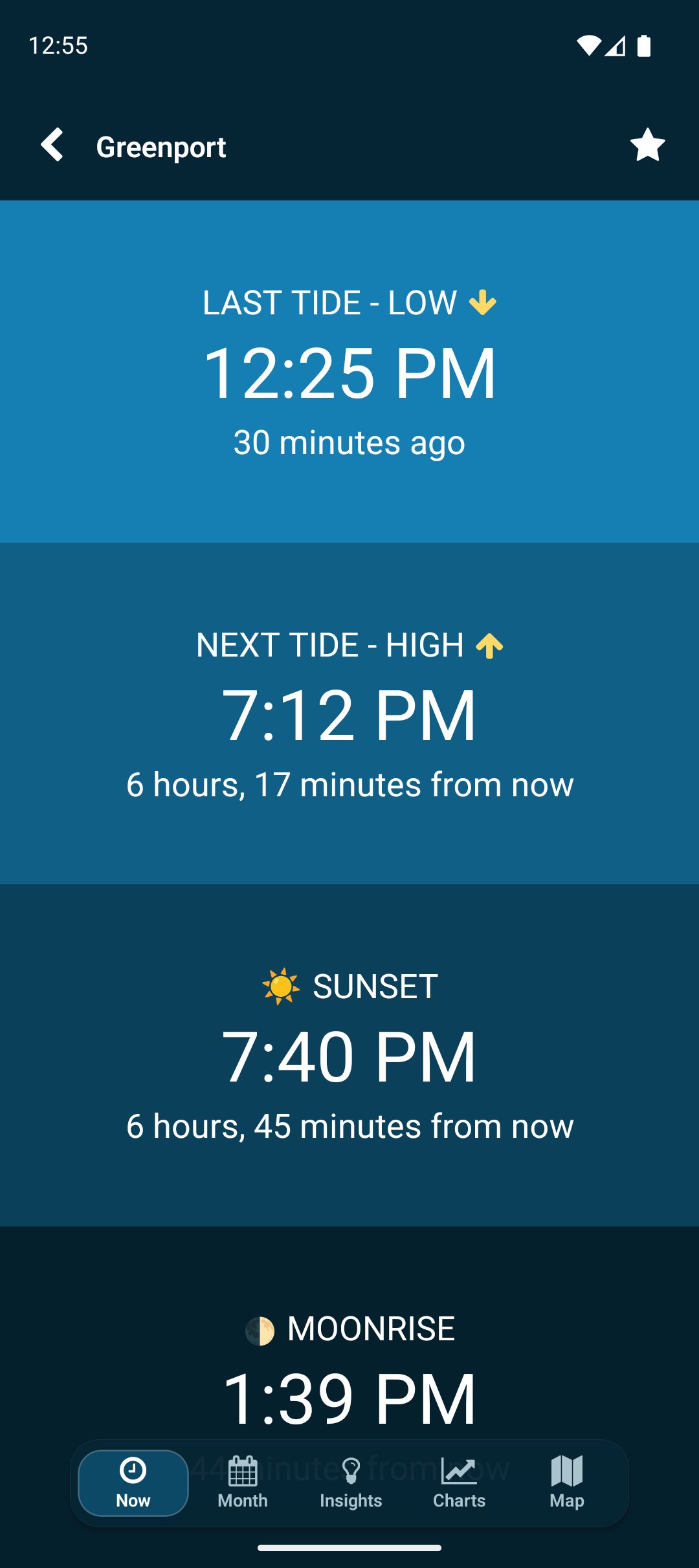Image resolution: width=699 pixels, height=1568 pixels.
Task: Go back from the Greenport screen
Action: click(52, 145)
